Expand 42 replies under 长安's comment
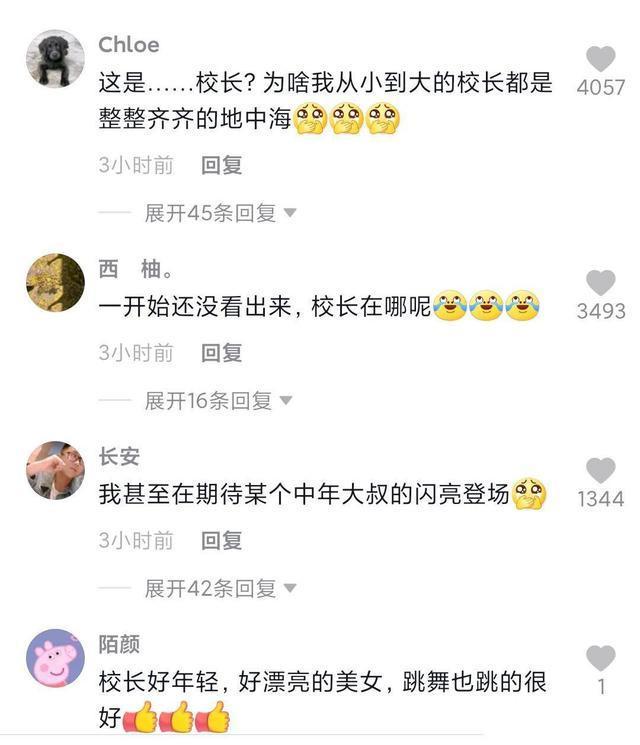The width and height of the screenshot is (640, 745). tap(220, 588)
